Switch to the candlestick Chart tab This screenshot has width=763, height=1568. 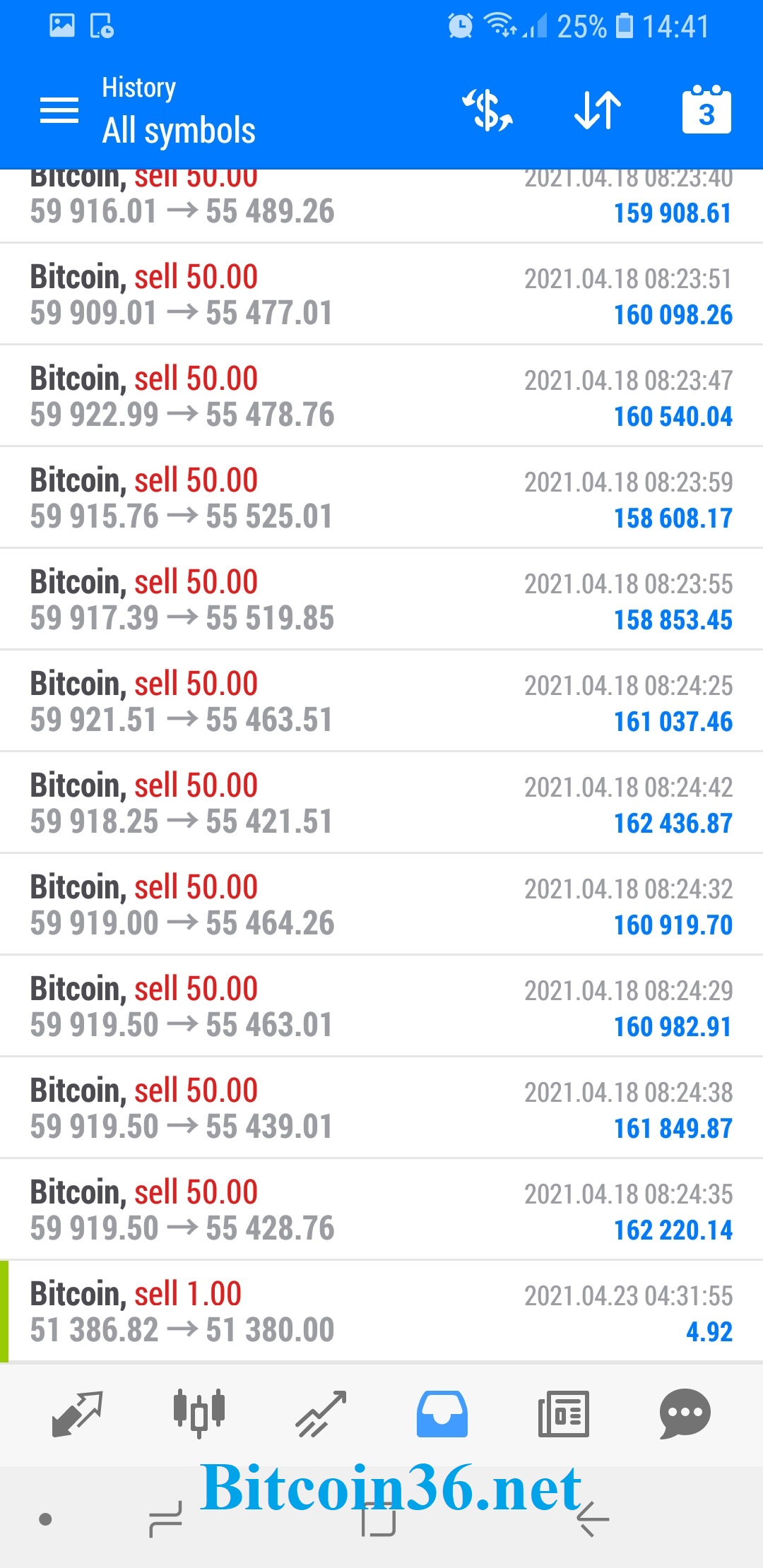tap(199, 1413)
